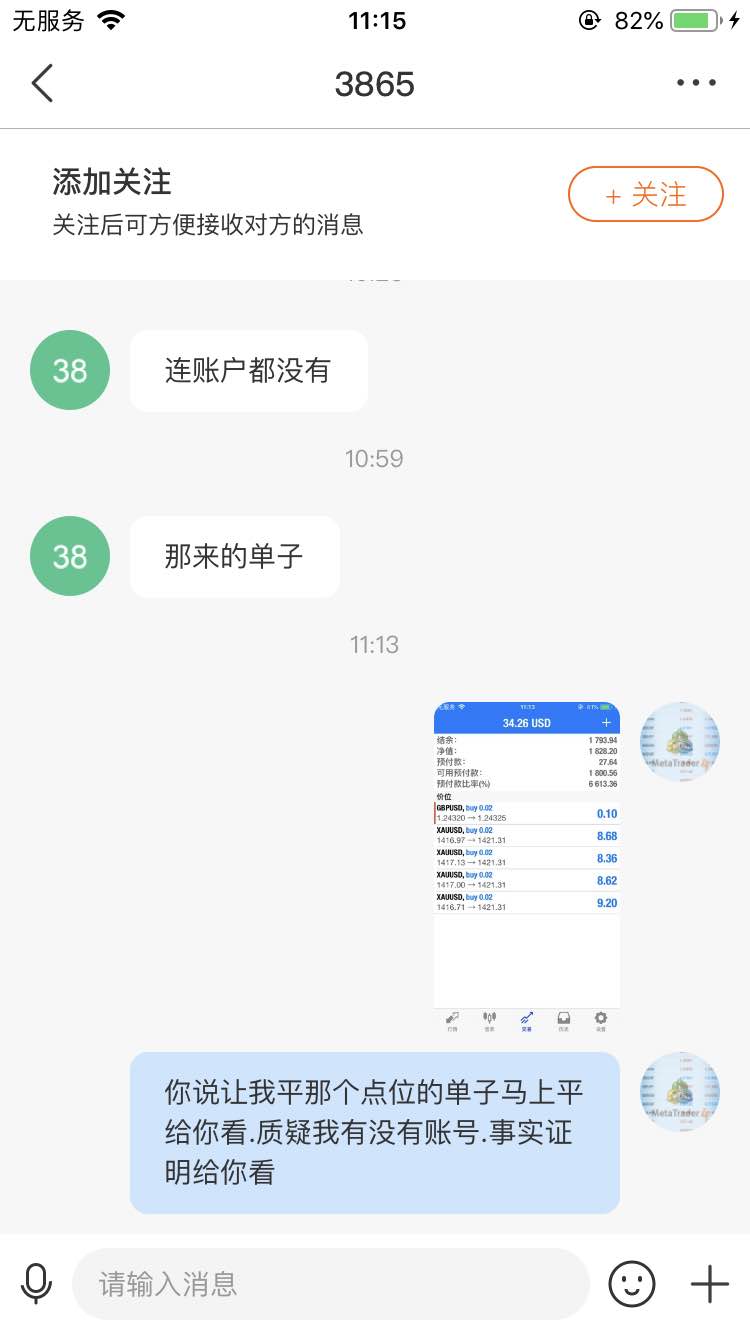Focus the 请输入消息 message input field
The height and width of the screenshot is (1334, 750).
pyautogui.click(x=331, y=1283)
